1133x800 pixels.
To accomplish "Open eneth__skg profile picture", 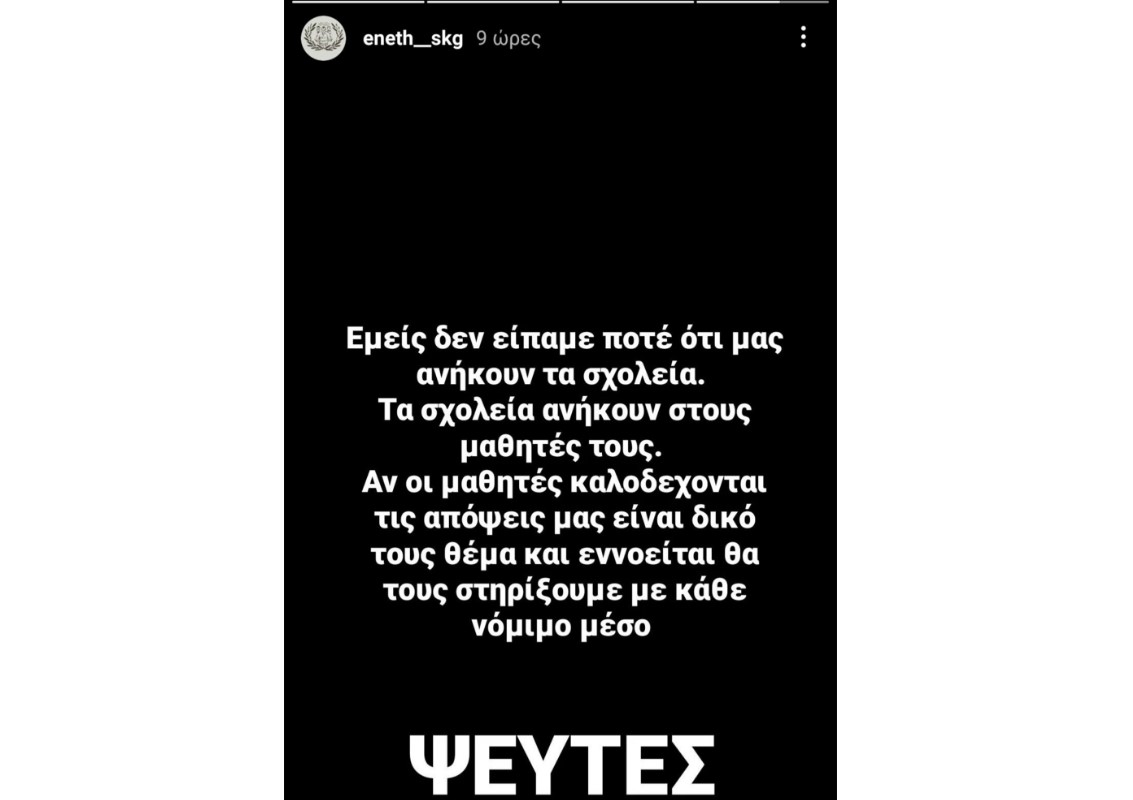I will pos(323,39).
